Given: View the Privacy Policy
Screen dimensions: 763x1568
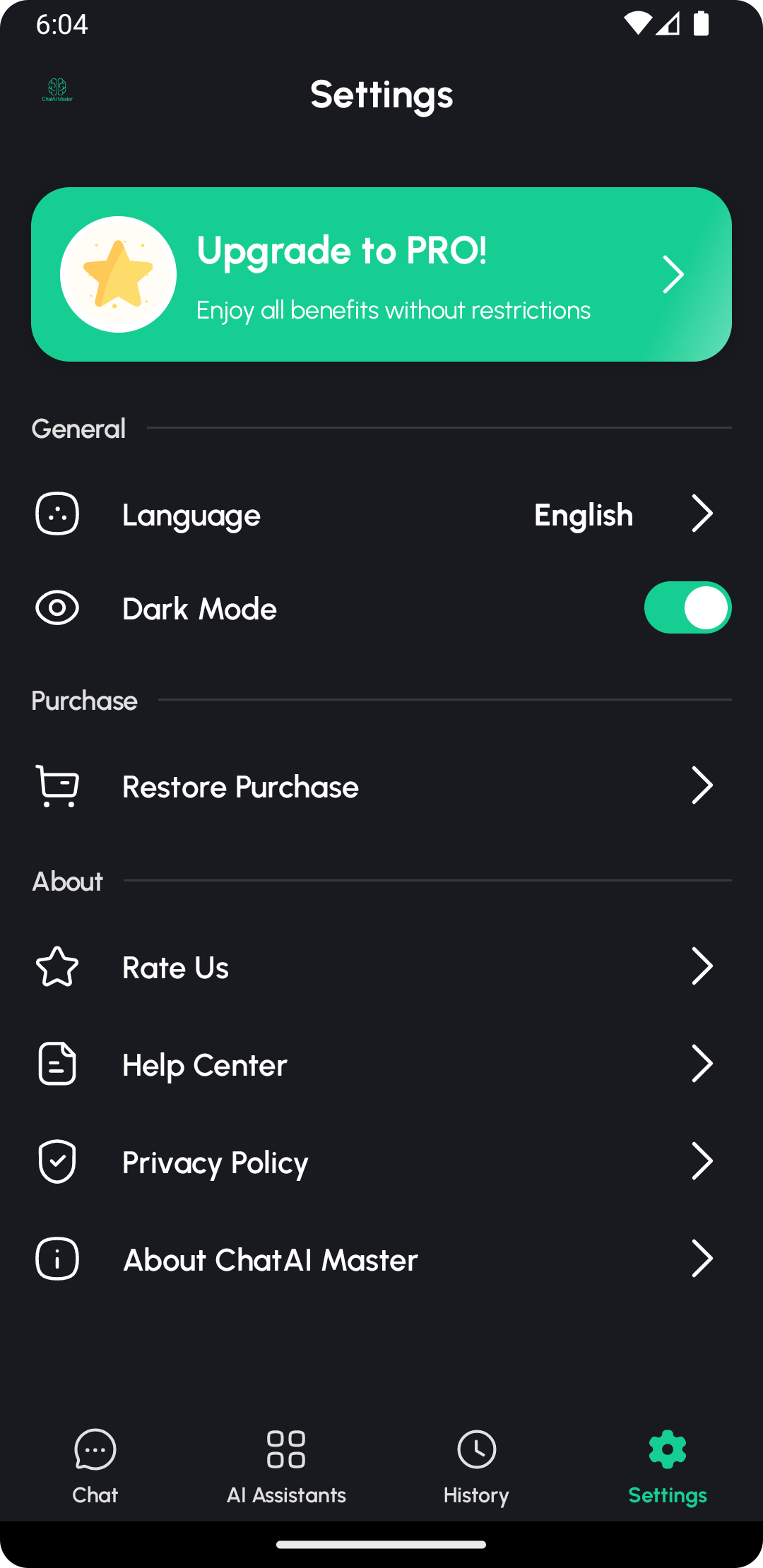Looking at the screenshot, I should pyautogui.click(x=381, y=1162).
